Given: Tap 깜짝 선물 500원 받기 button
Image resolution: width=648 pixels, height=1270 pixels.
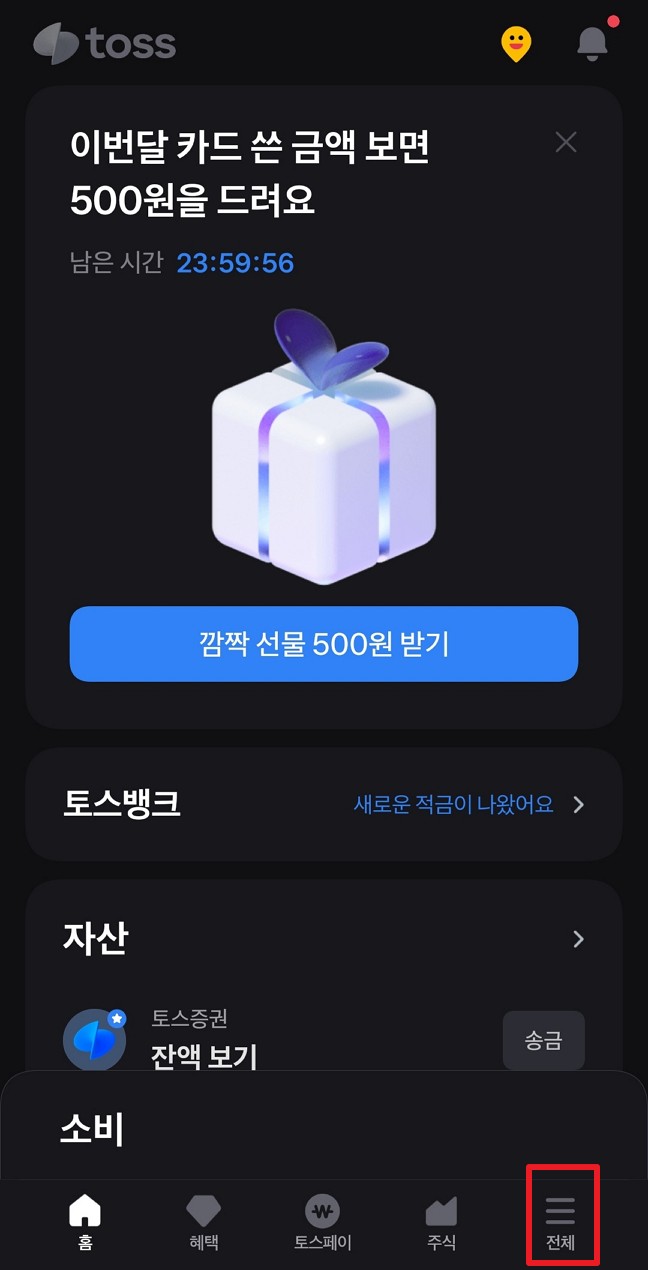Looking at the screenshot, I should pyautogui.click(x=324, y=644).
